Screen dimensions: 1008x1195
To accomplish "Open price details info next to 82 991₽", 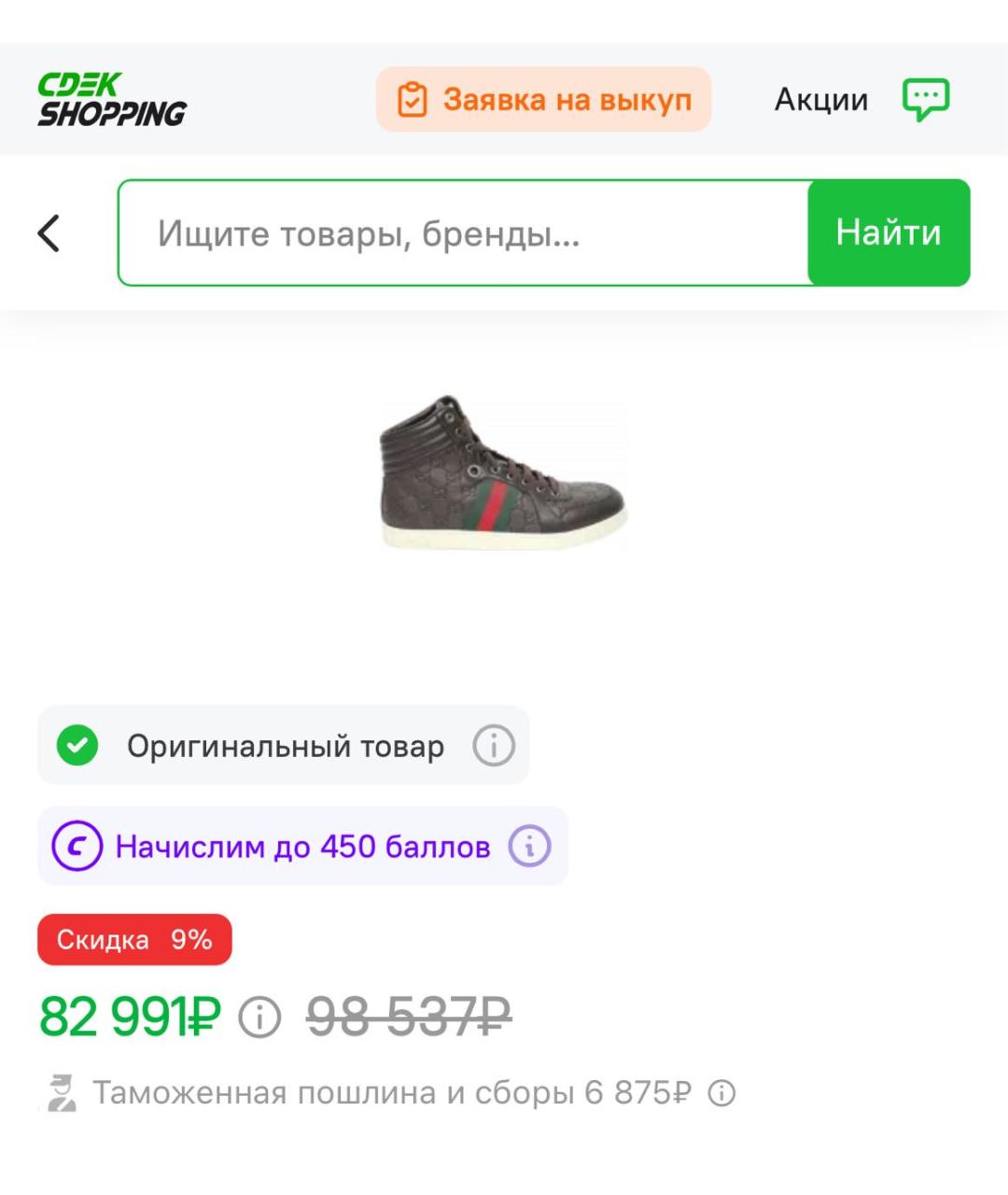I will click(x=259, y=1018).
